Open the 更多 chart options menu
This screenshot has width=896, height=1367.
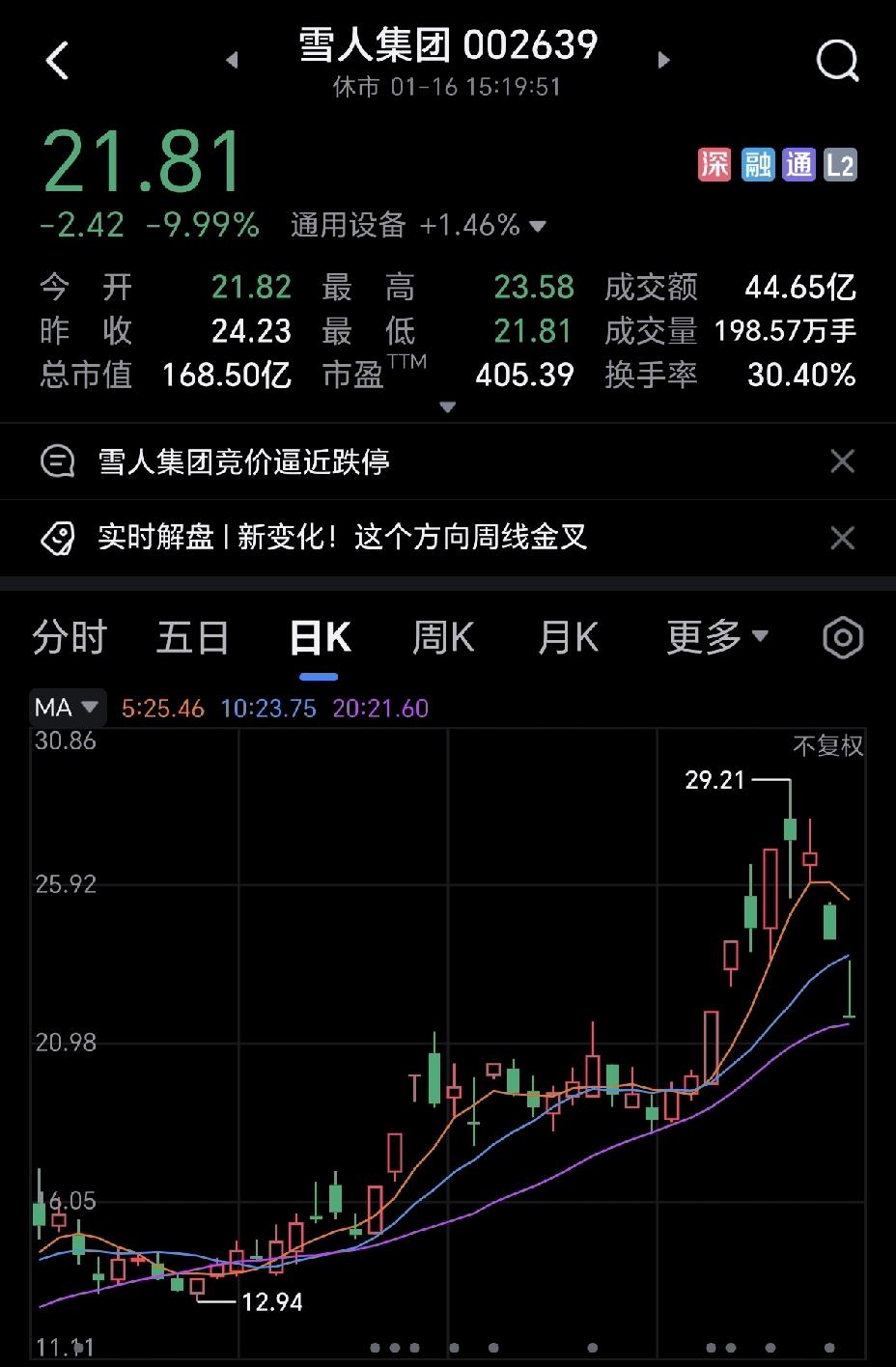point(719,637)
